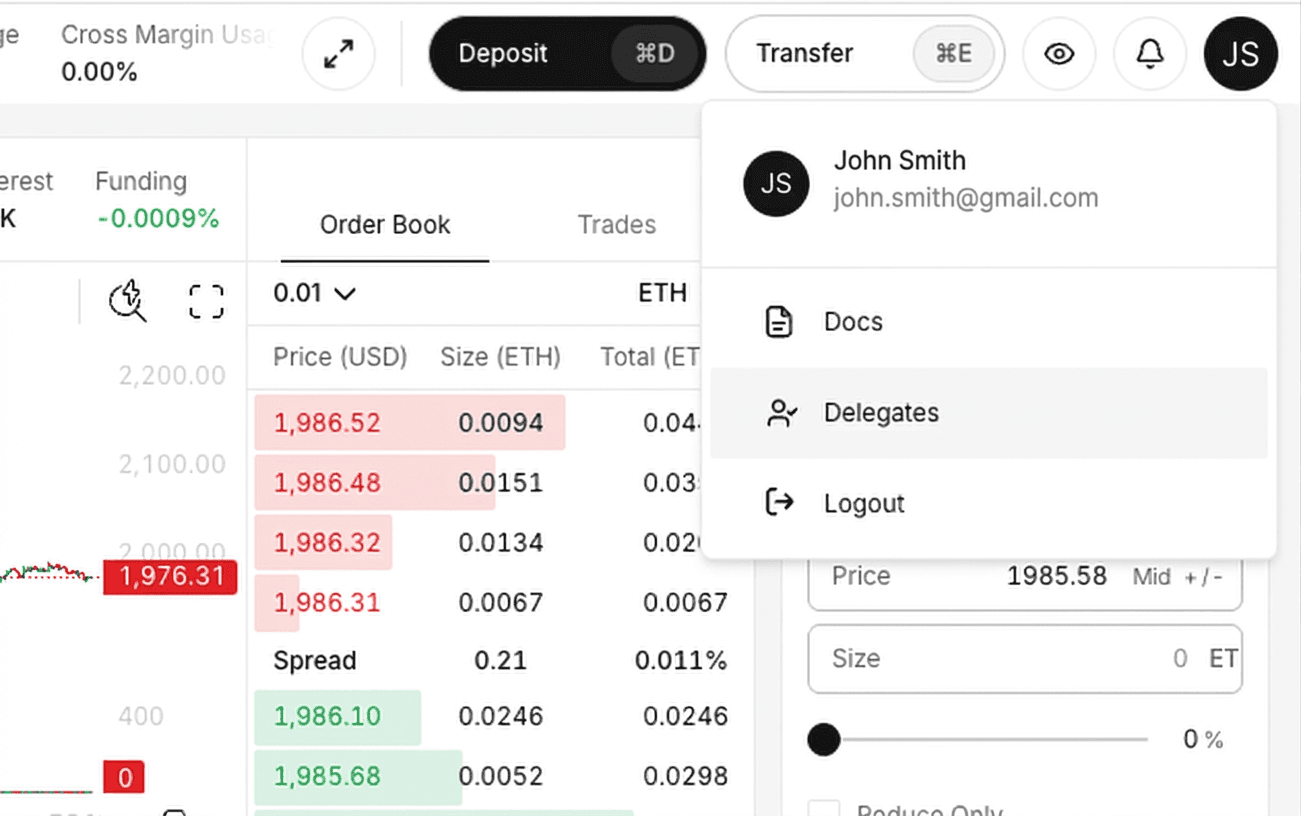The height and width of the screenshot is (816, 1301).
Task: Tap the chart zoom lightning magnifier icon
Action: click(128, 301)
